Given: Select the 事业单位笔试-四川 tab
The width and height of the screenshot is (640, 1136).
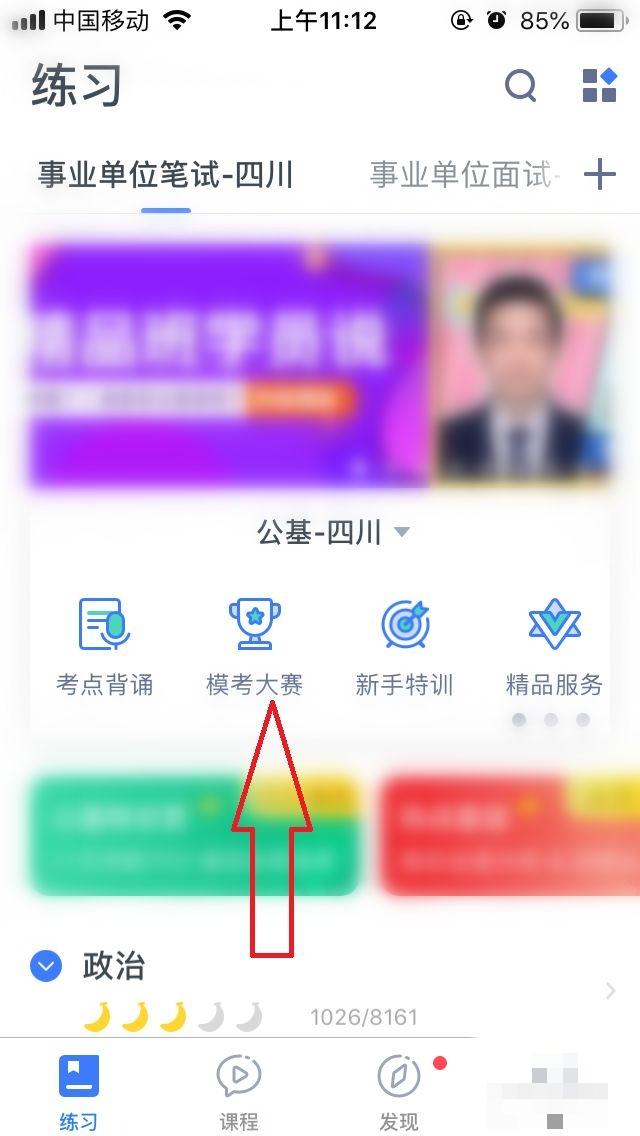Looking at the screenshot, I should (165, 175).
